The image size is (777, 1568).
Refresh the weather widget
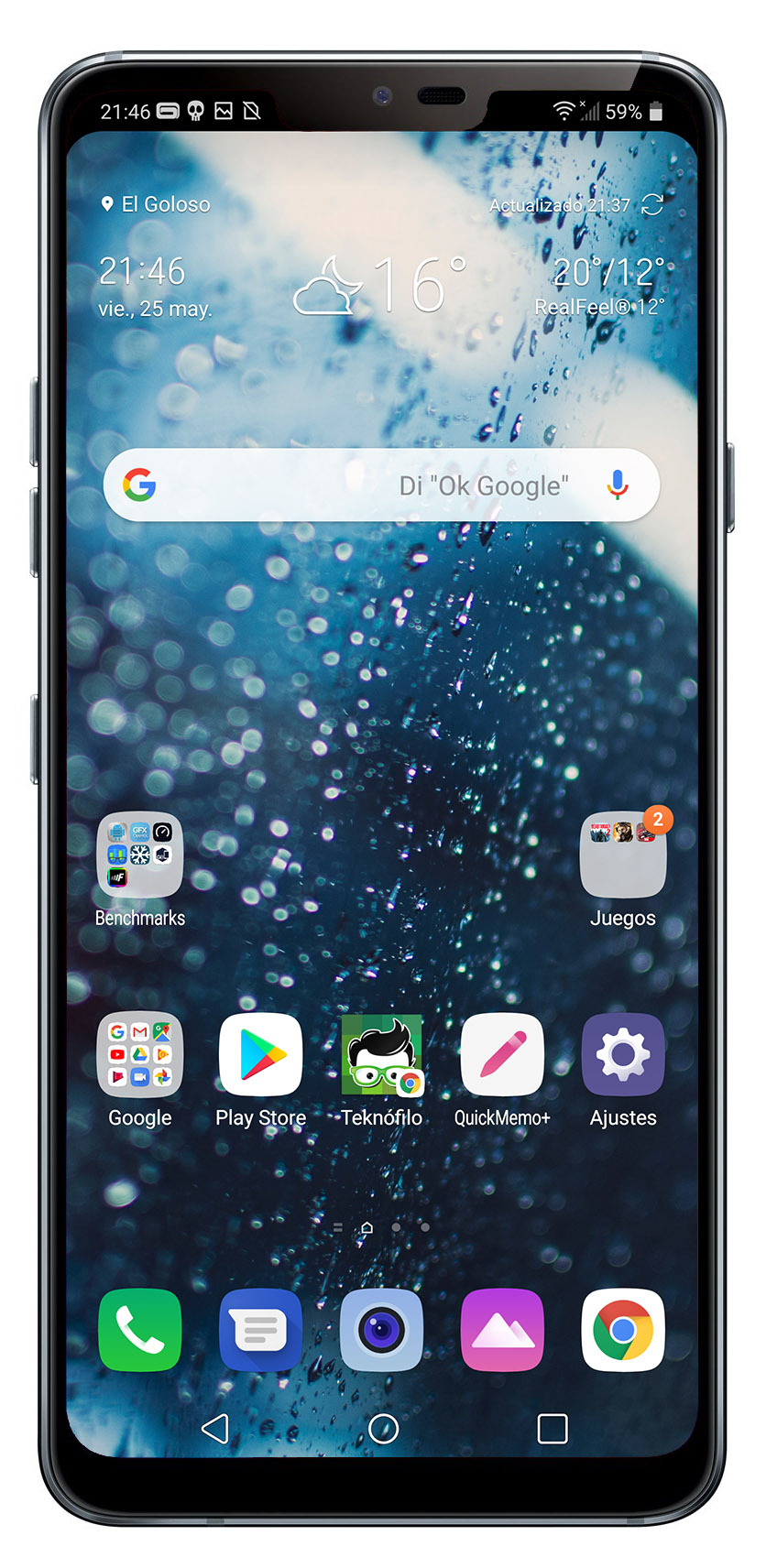tap(652, 205)
